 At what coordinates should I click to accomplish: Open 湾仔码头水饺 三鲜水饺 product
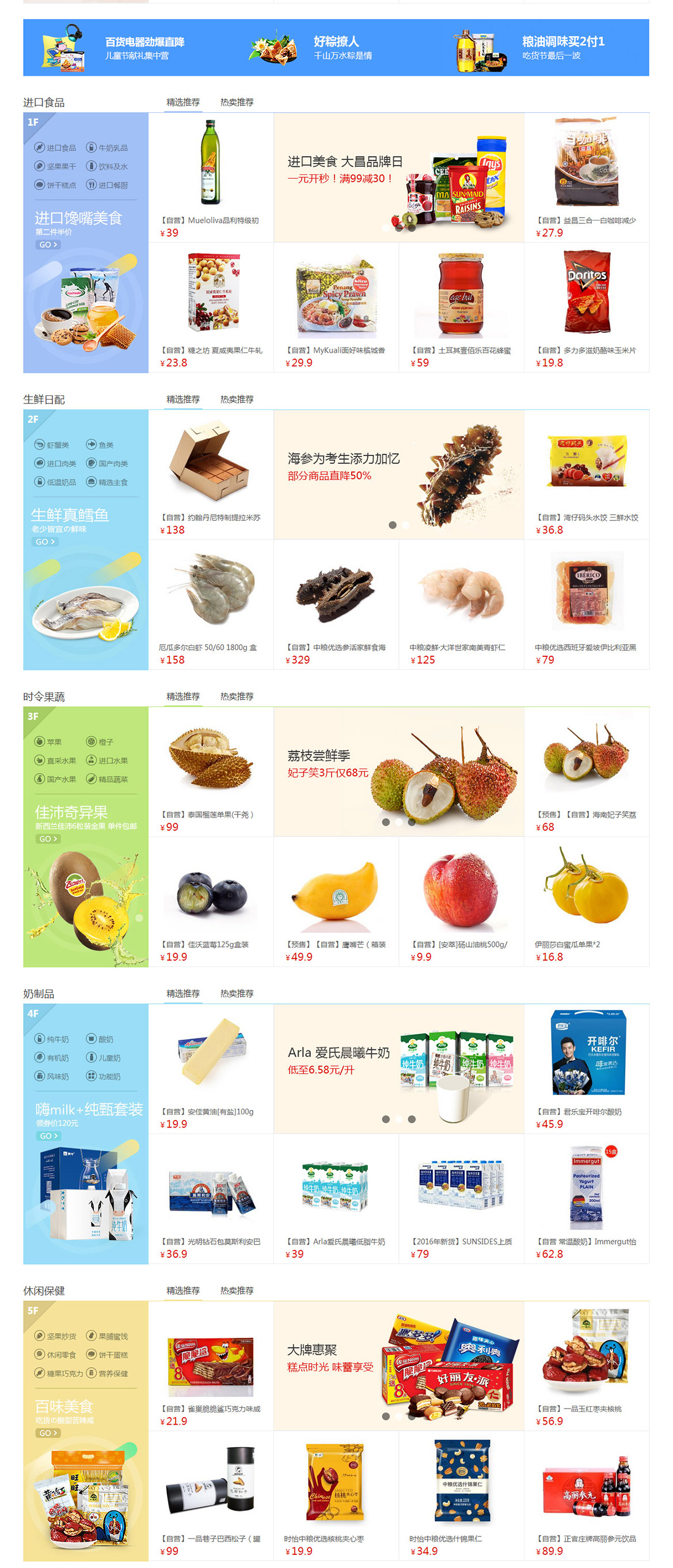[x=587, y=474]
